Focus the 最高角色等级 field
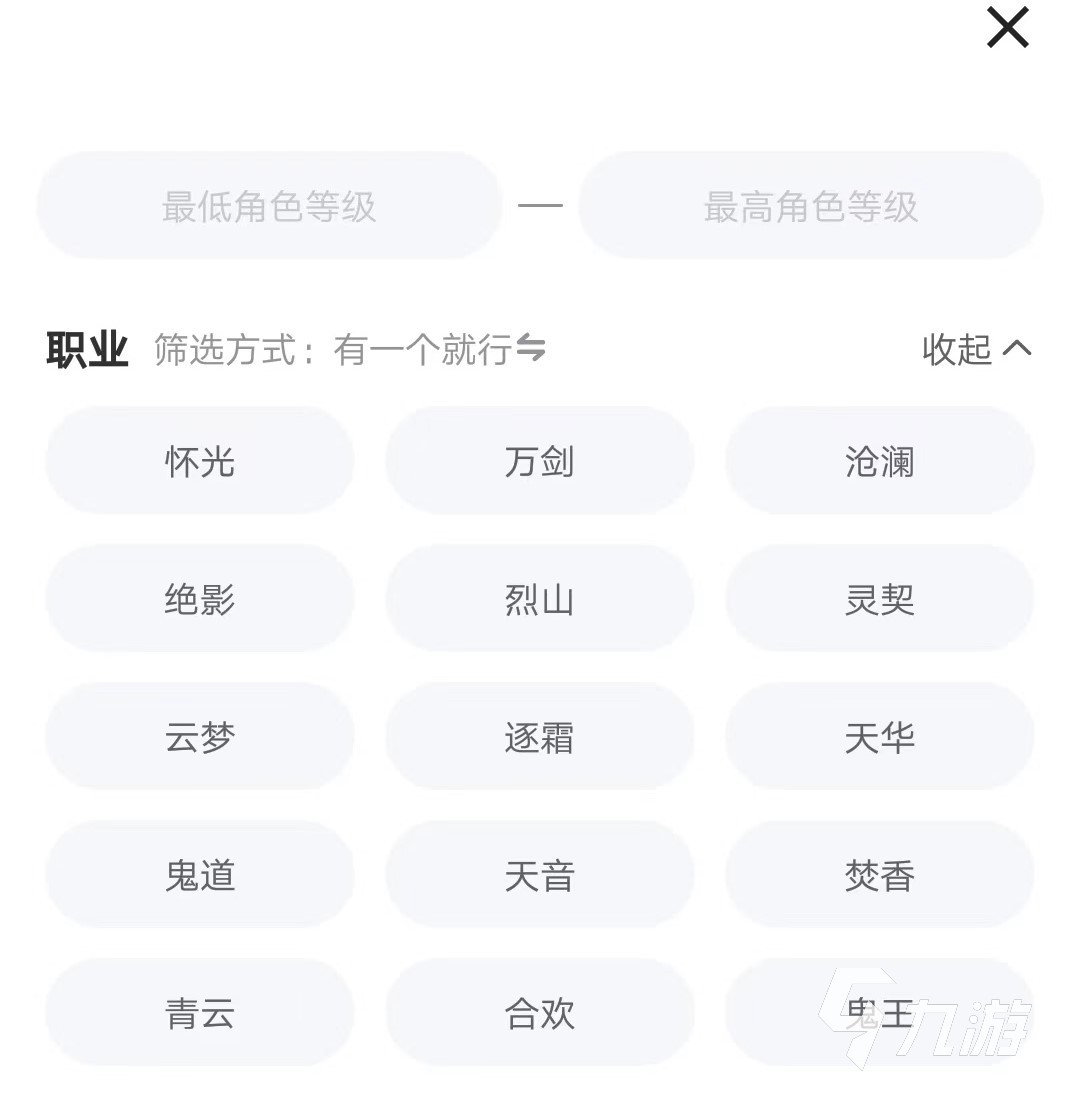The image size is (1072, 1101). 810,206
